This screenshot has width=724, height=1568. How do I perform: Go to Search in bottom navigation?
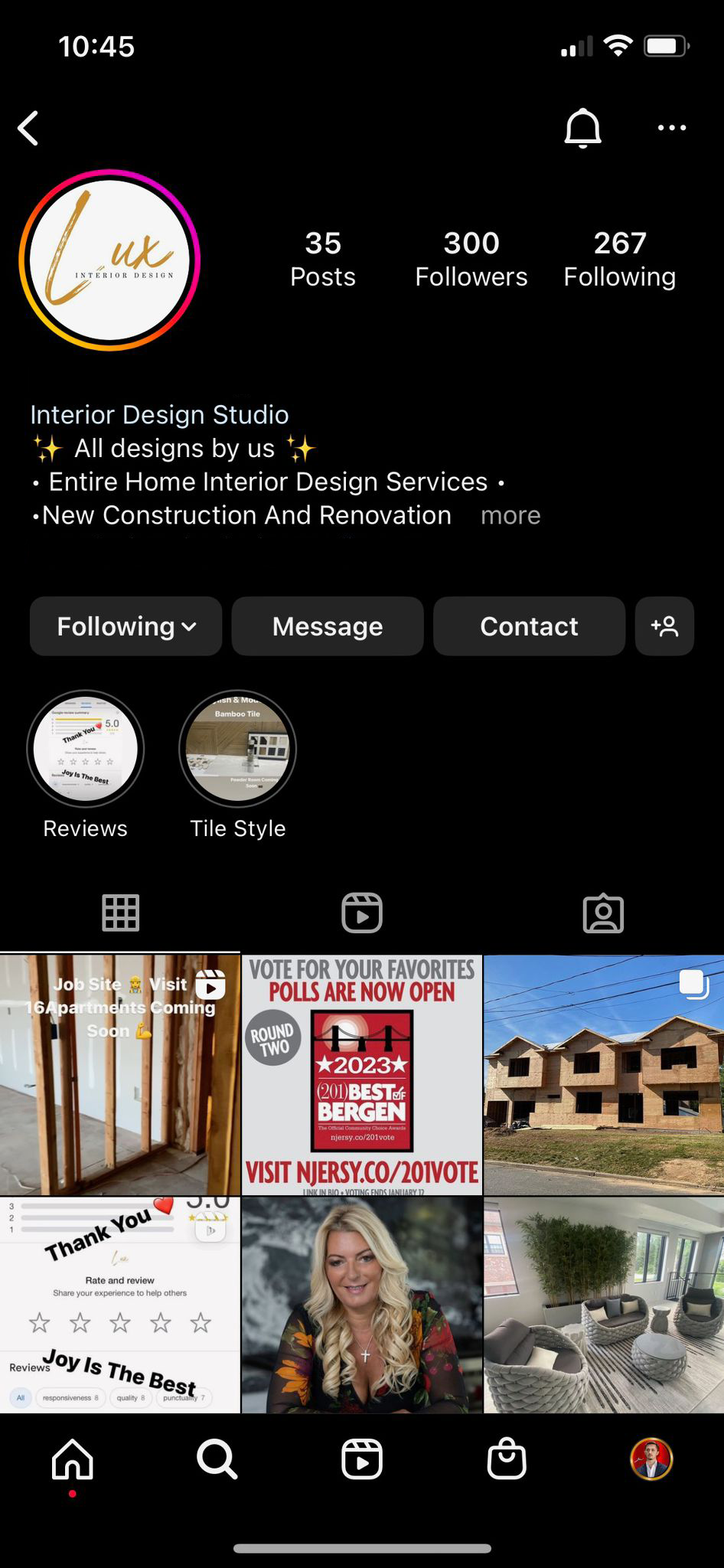[217, 1459]
